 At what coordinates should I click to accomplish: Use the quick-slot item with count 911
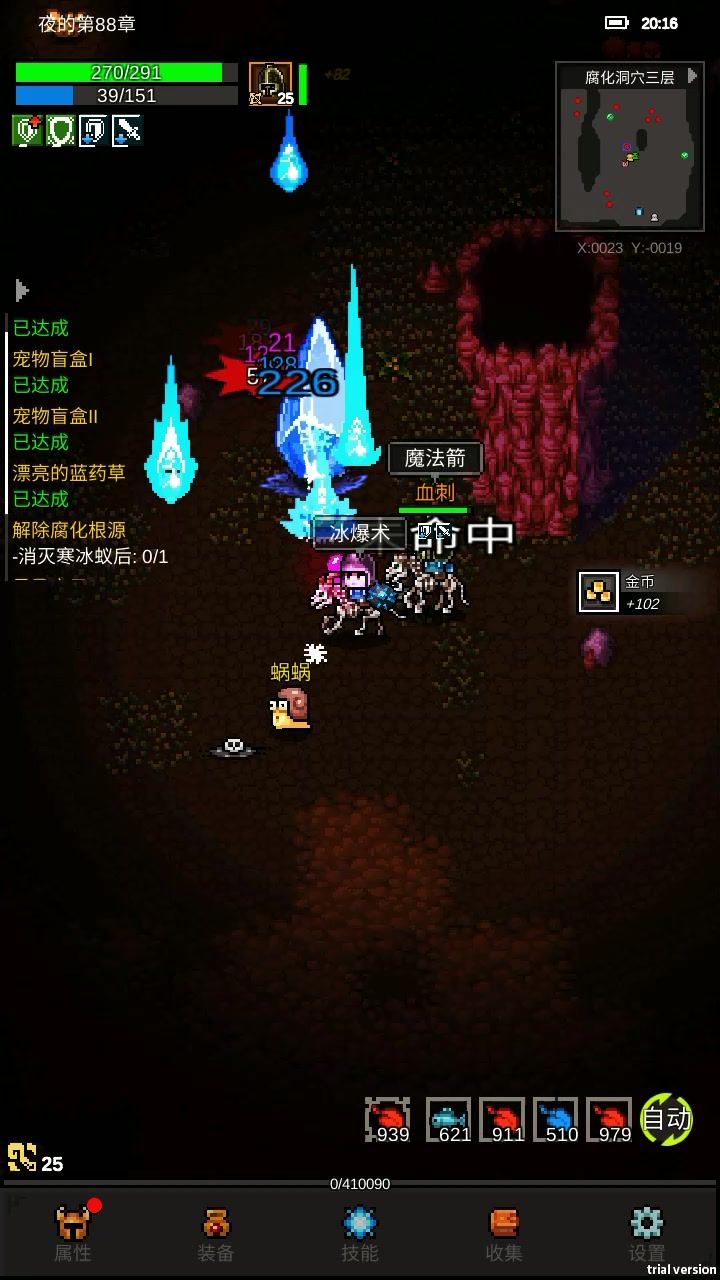point(502,1119)
